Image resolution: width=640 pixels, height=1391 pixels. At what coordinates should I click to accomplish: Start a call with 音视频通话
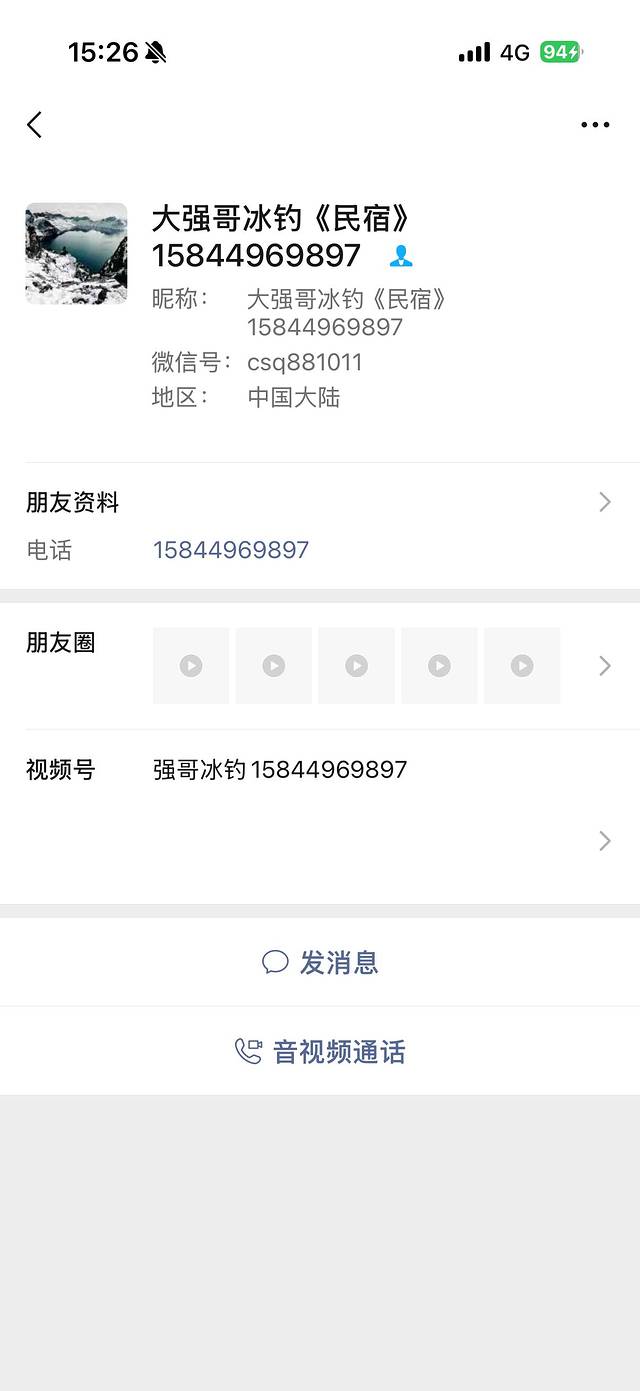pyautogui.click(x=320, y=1051)
